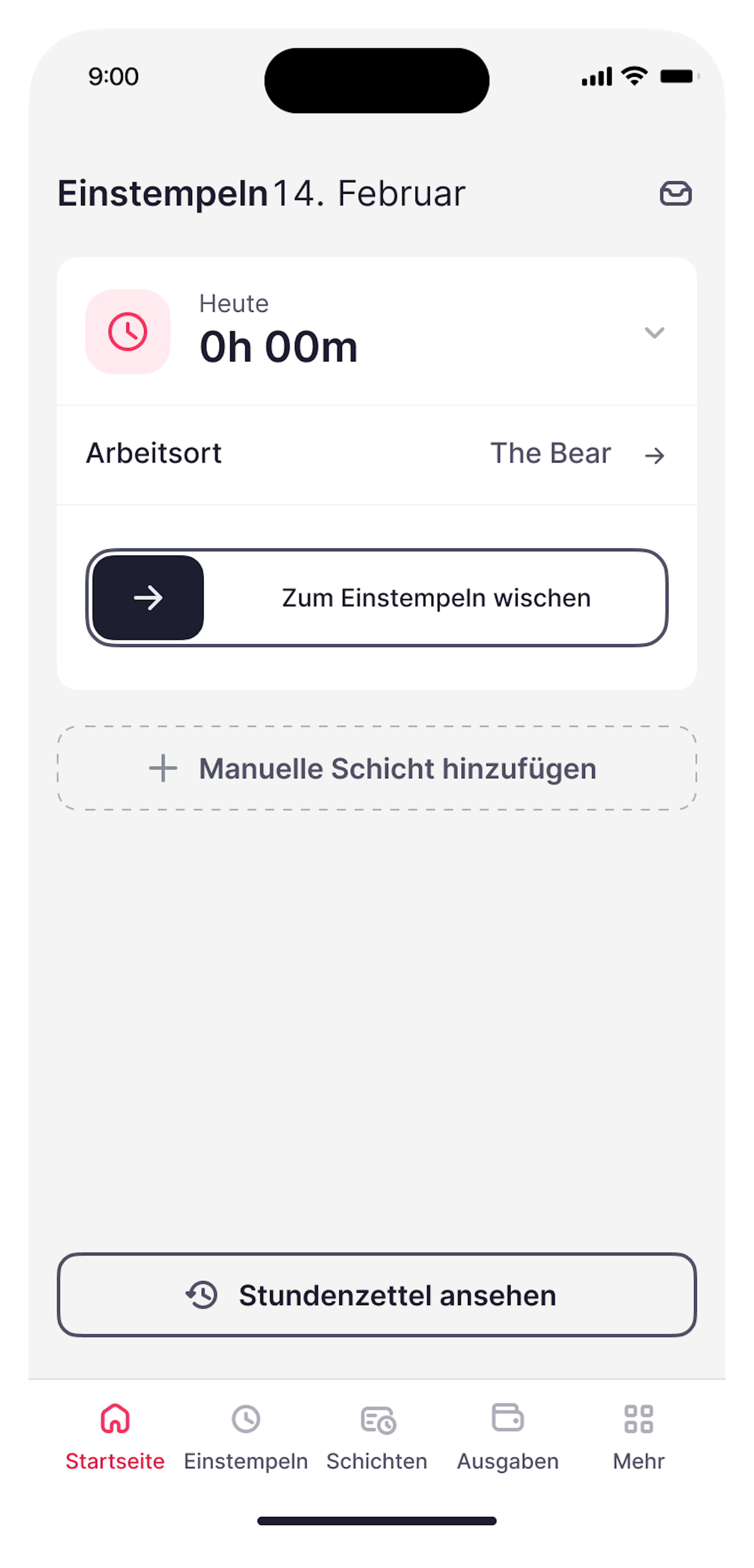Tap Manuelle Schicht hinzufügen
The image size is (754, 1568).
[376, 768]
